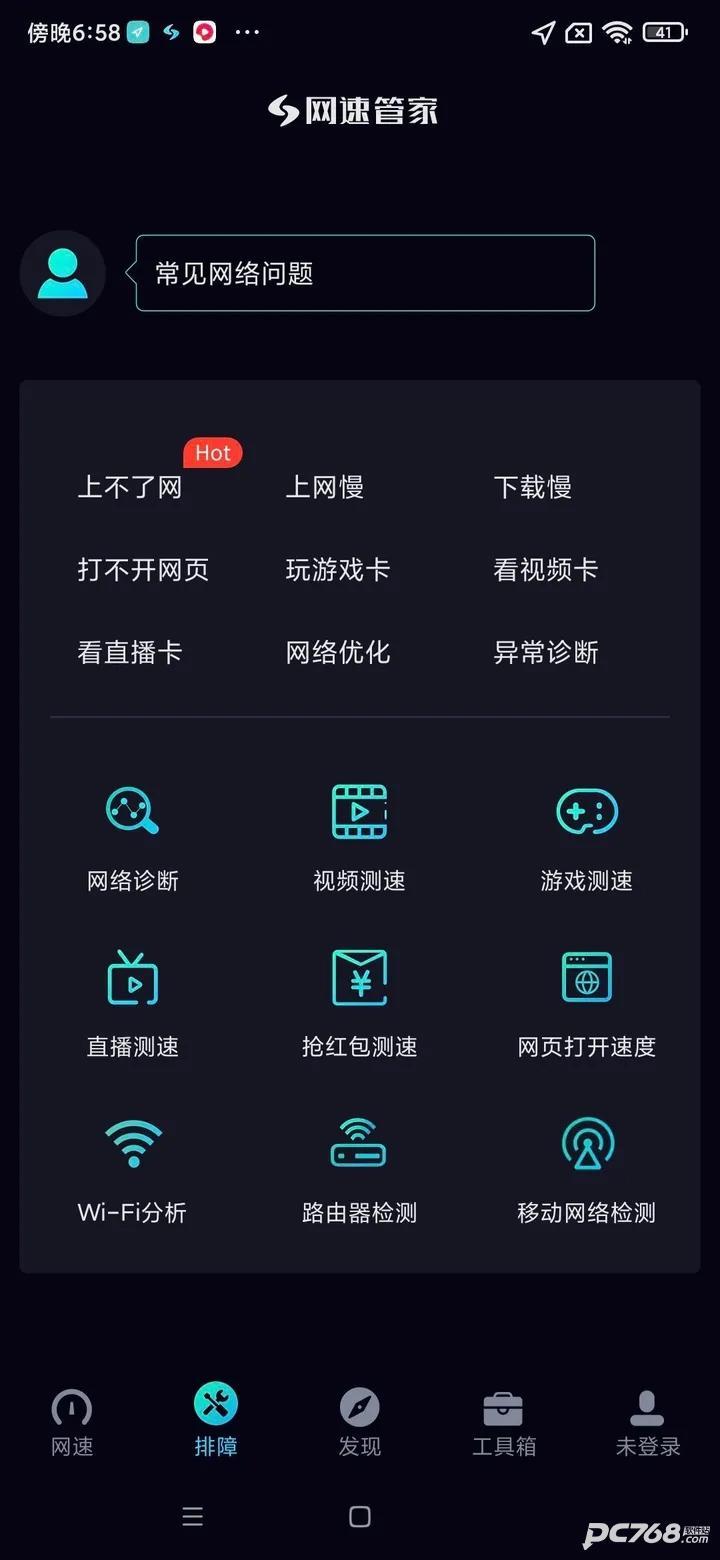This screenshot has width=720, height=1560.
Task: Choose the 打不开网页 issue link
Action: (143, 570)
